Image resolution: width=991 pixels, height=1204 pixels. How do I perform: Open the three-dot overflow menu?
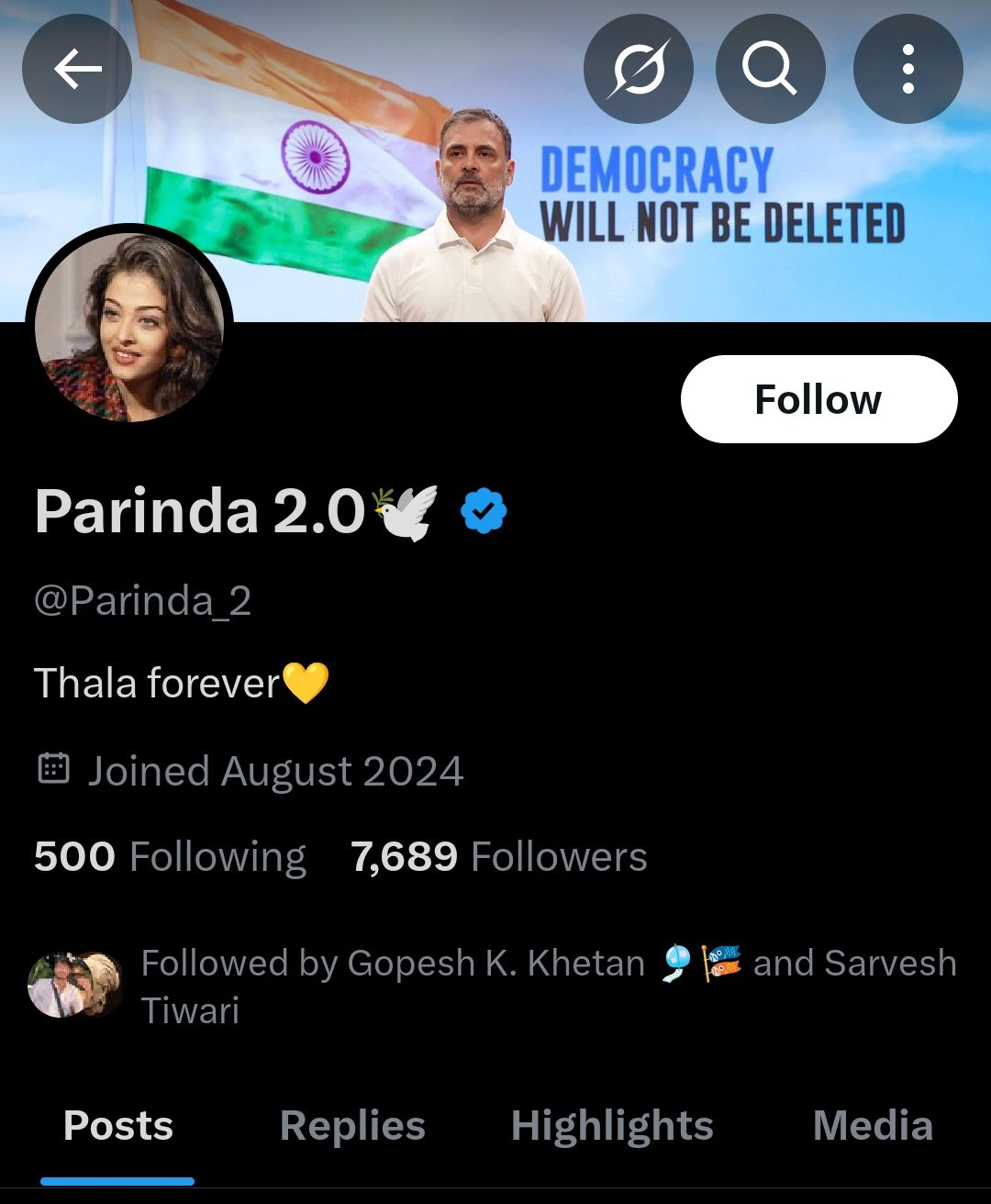907,69
